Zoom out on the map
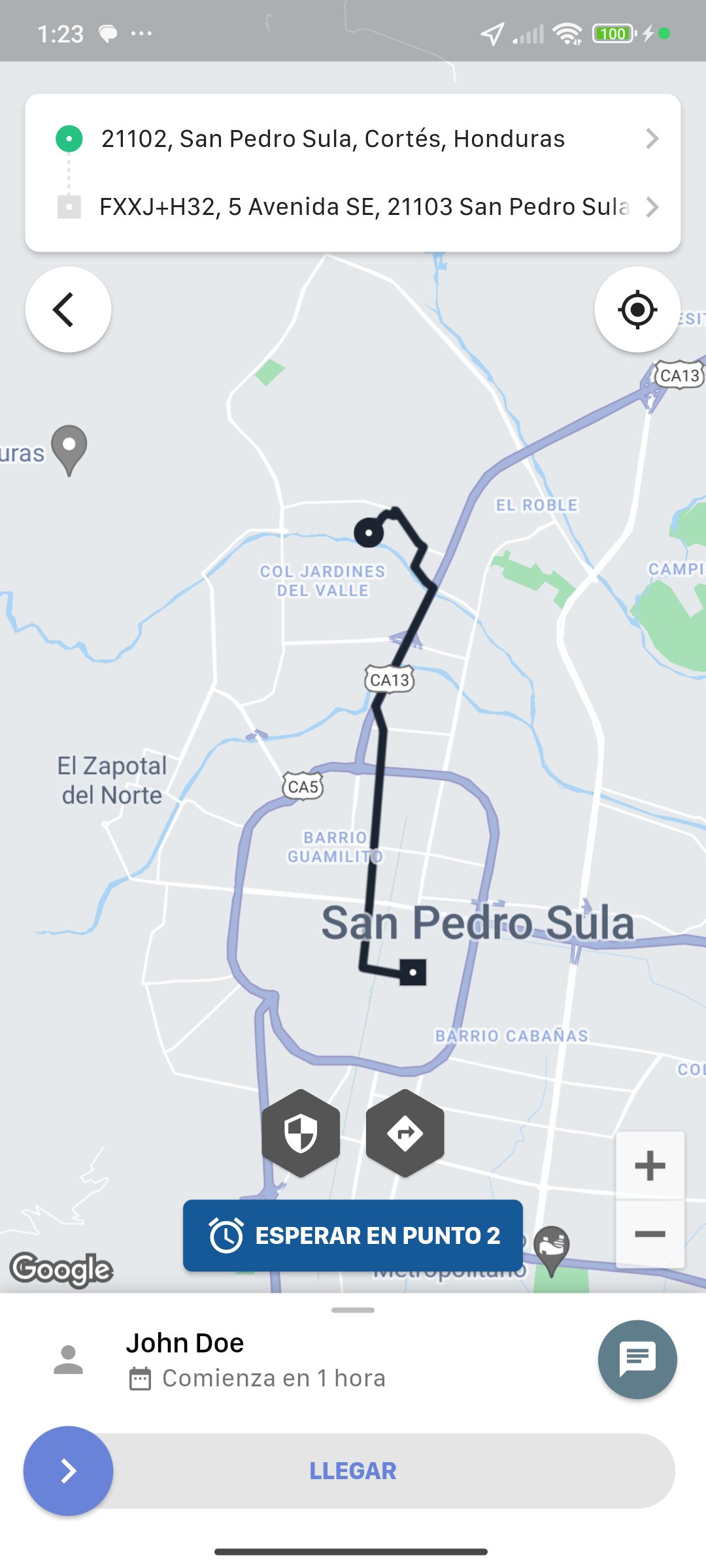 650,1234
